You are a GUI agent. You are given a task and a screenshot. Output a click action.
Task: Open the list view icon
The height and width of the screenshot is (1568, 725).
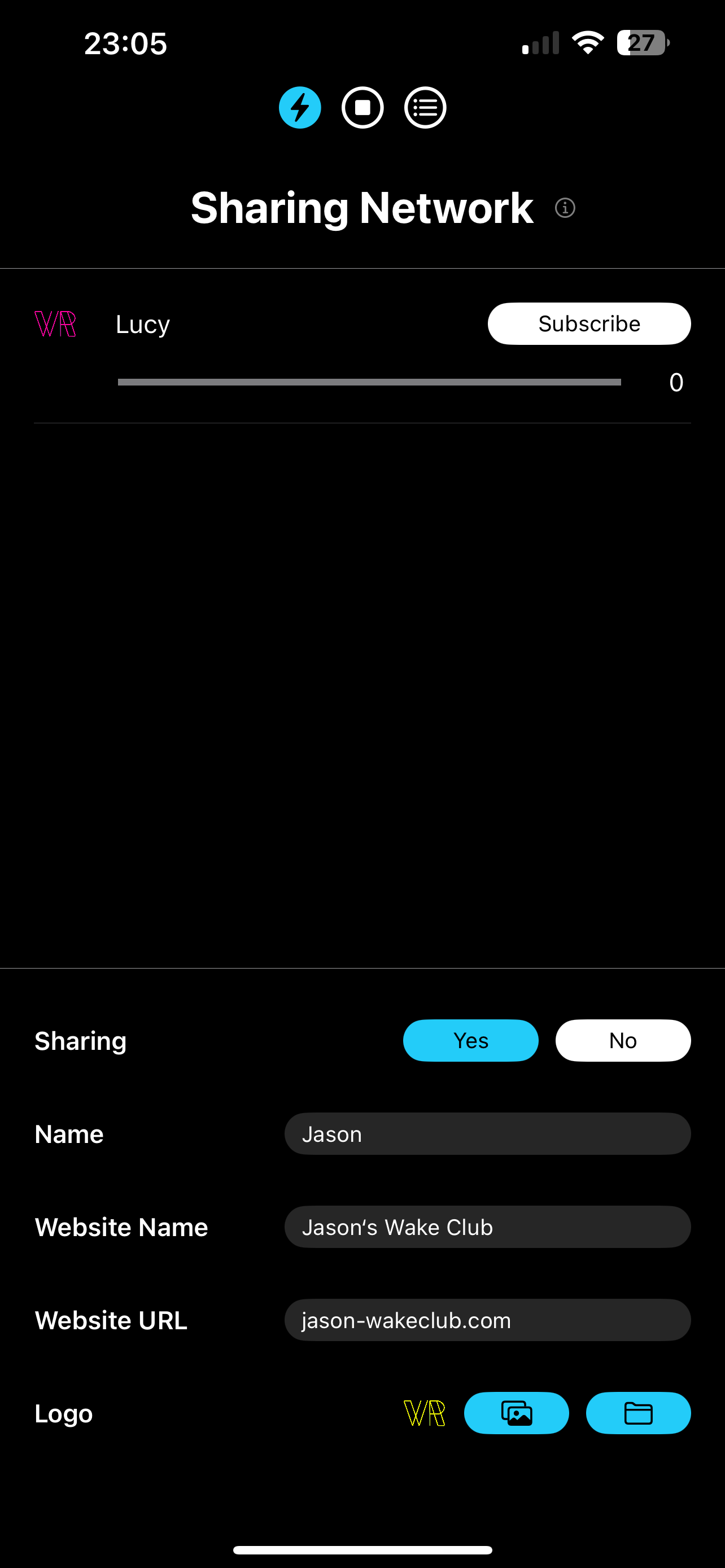424,107
